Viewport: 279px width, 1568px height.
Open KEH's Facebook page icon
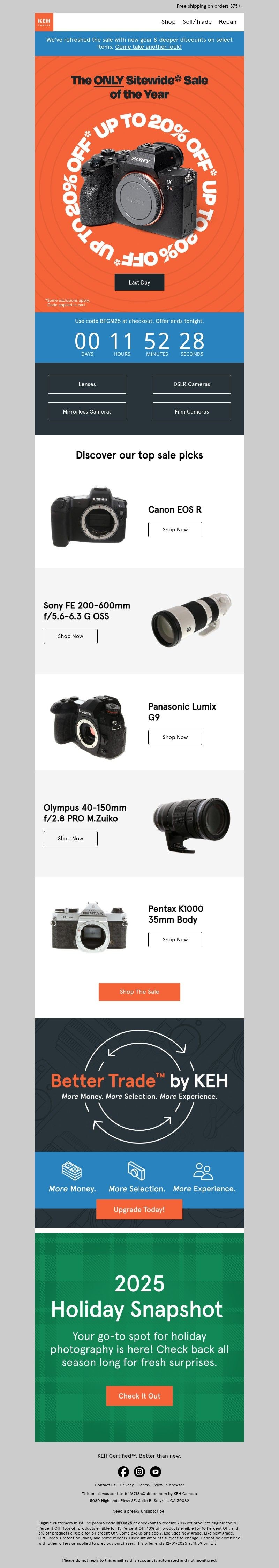pos(124,1471)
